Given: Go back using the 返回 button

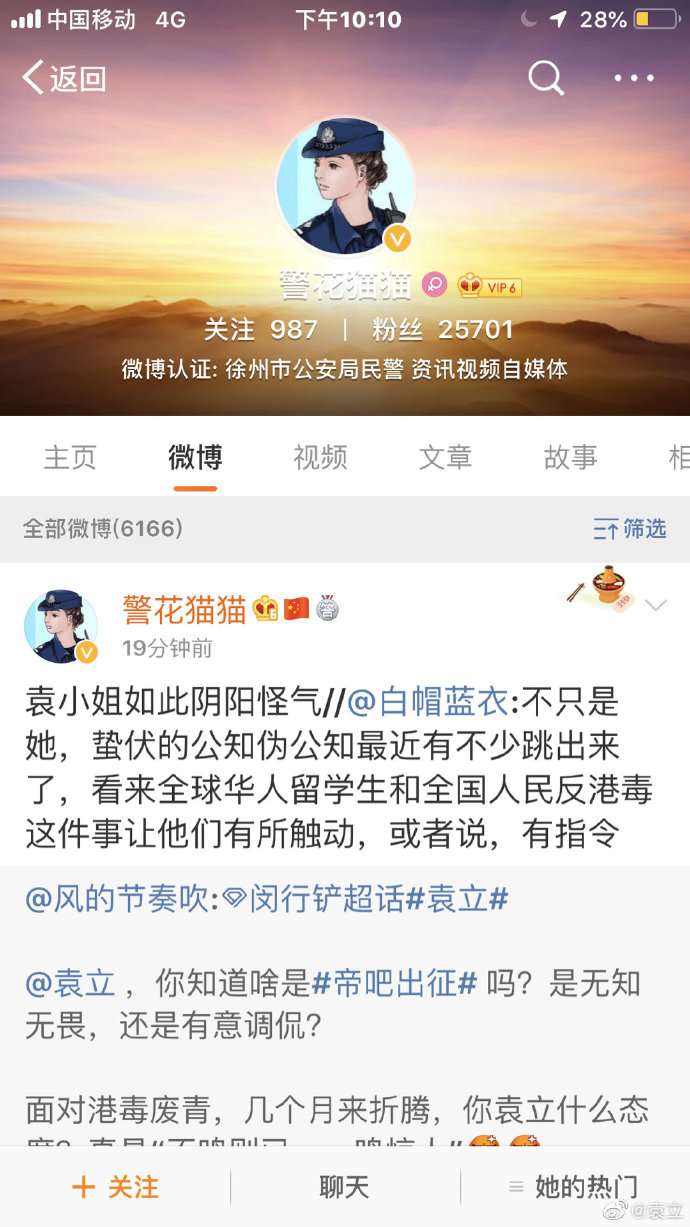Looking at the screenshot, I should pos(65,78).
